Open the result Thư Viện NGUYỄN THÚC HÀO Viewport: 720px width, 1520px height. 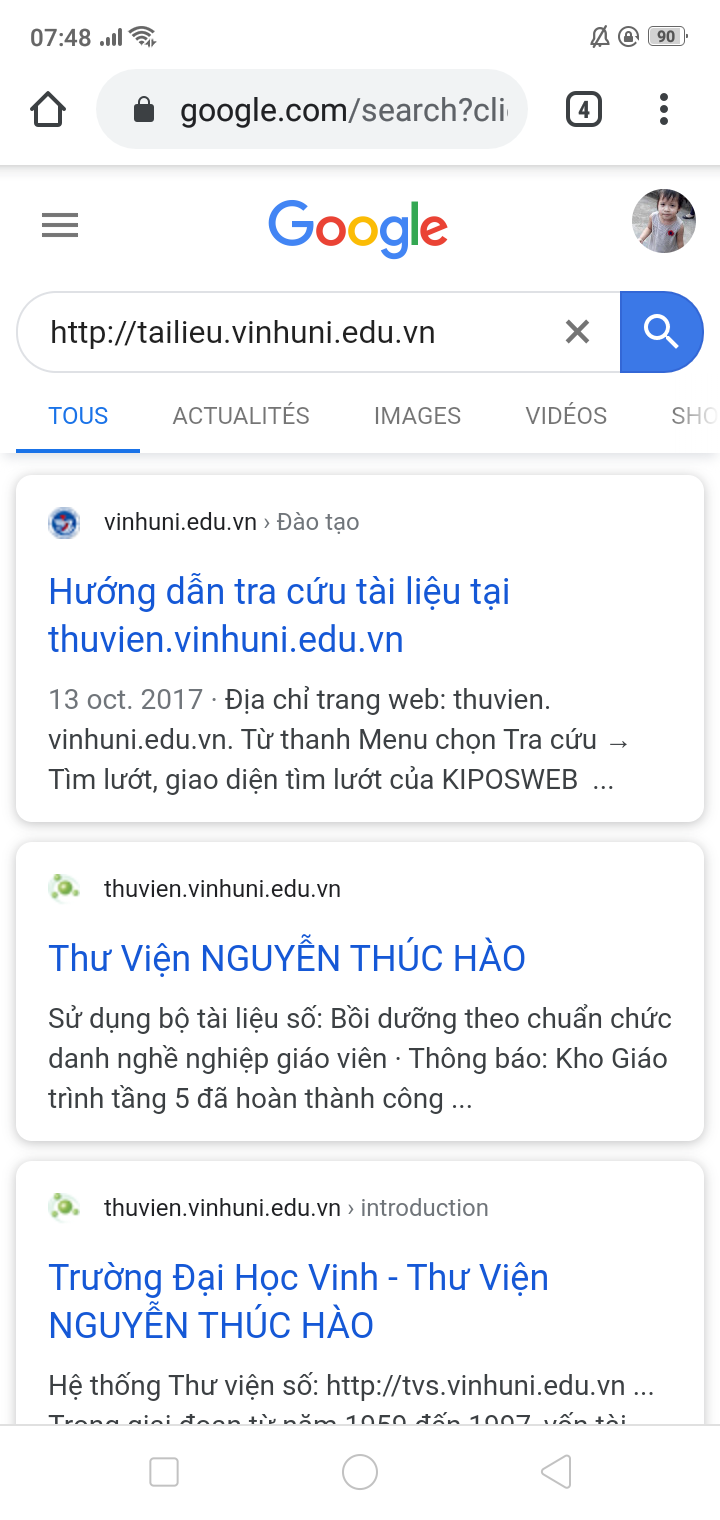click(x=287, y=958)
